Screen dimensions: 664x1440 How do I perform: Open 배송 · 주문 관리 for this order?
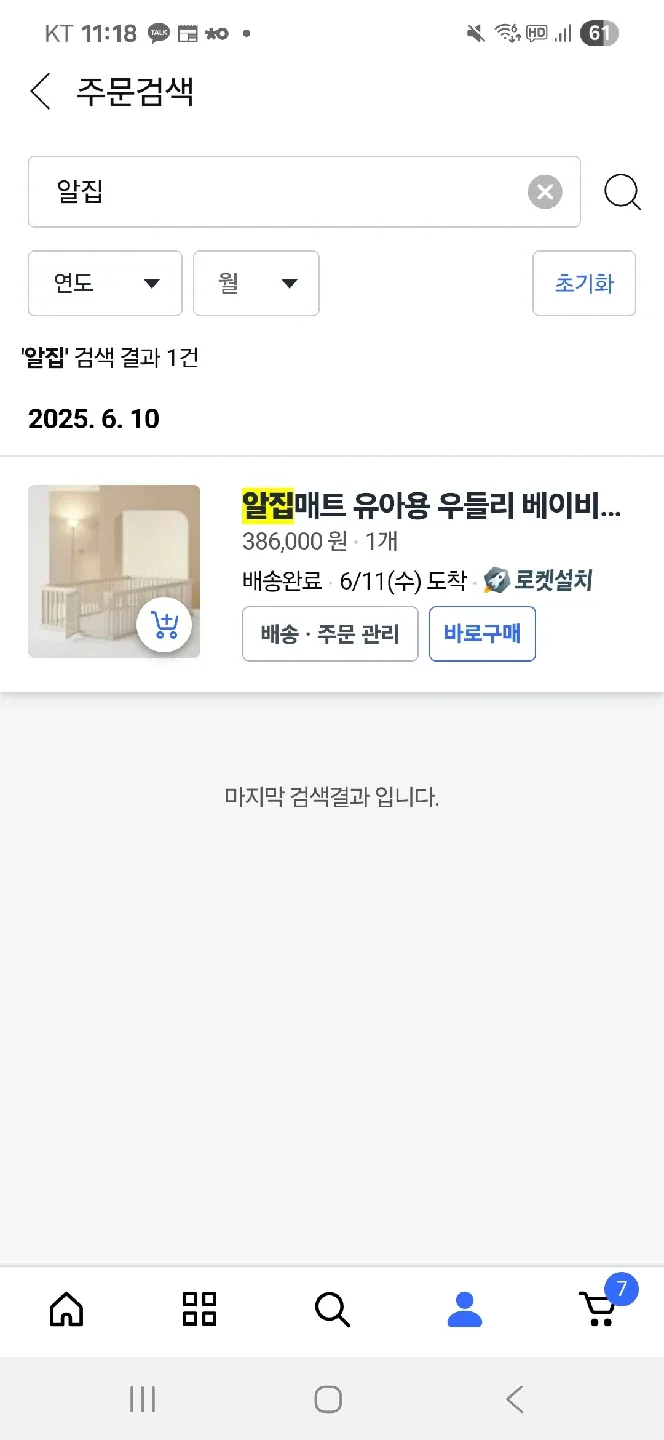pos(330,634)
